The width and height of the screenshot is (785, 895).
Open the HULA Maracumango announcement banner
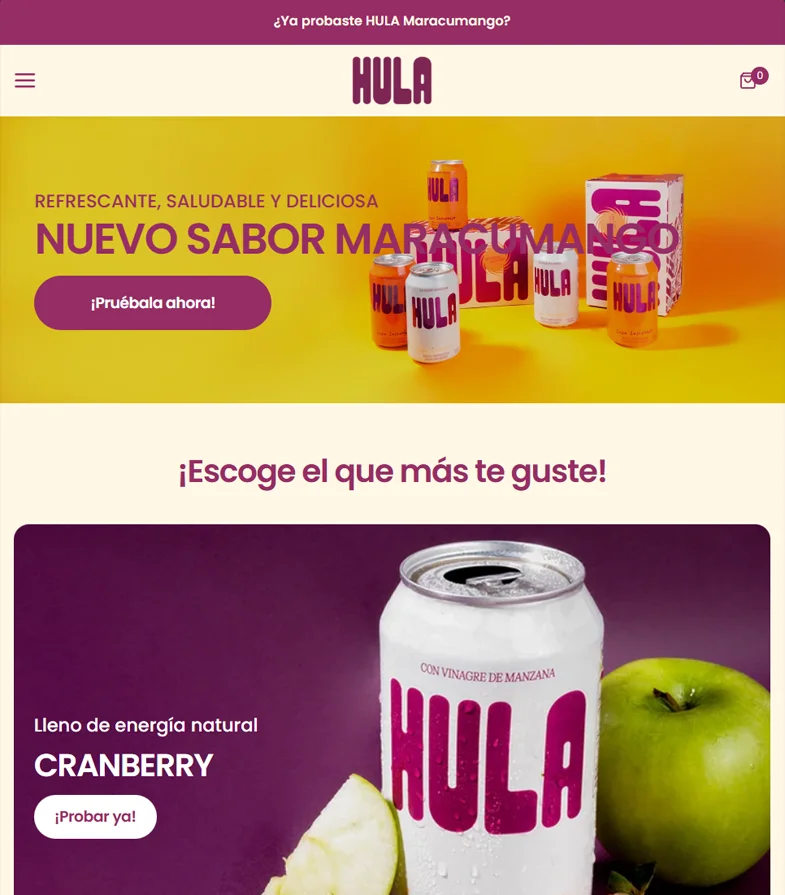point(392,21)
